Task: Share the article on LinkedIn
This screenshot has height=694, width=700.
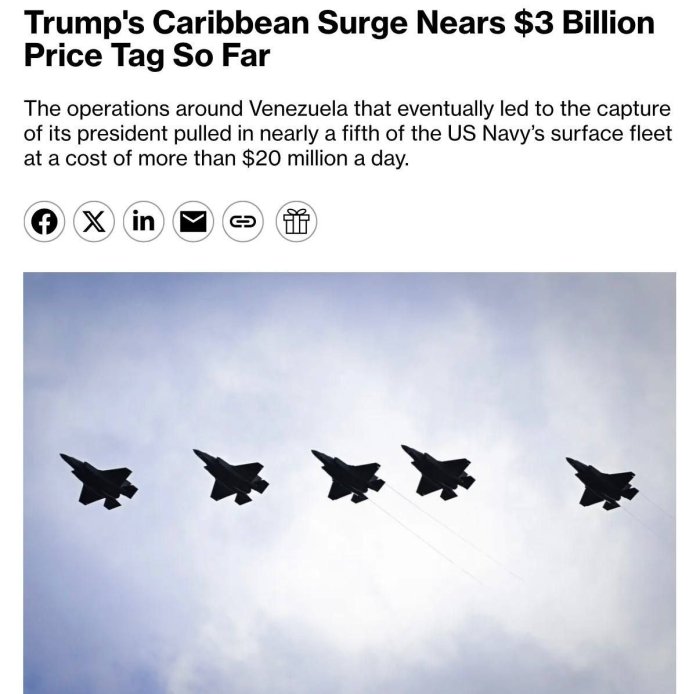Action: 144,223
